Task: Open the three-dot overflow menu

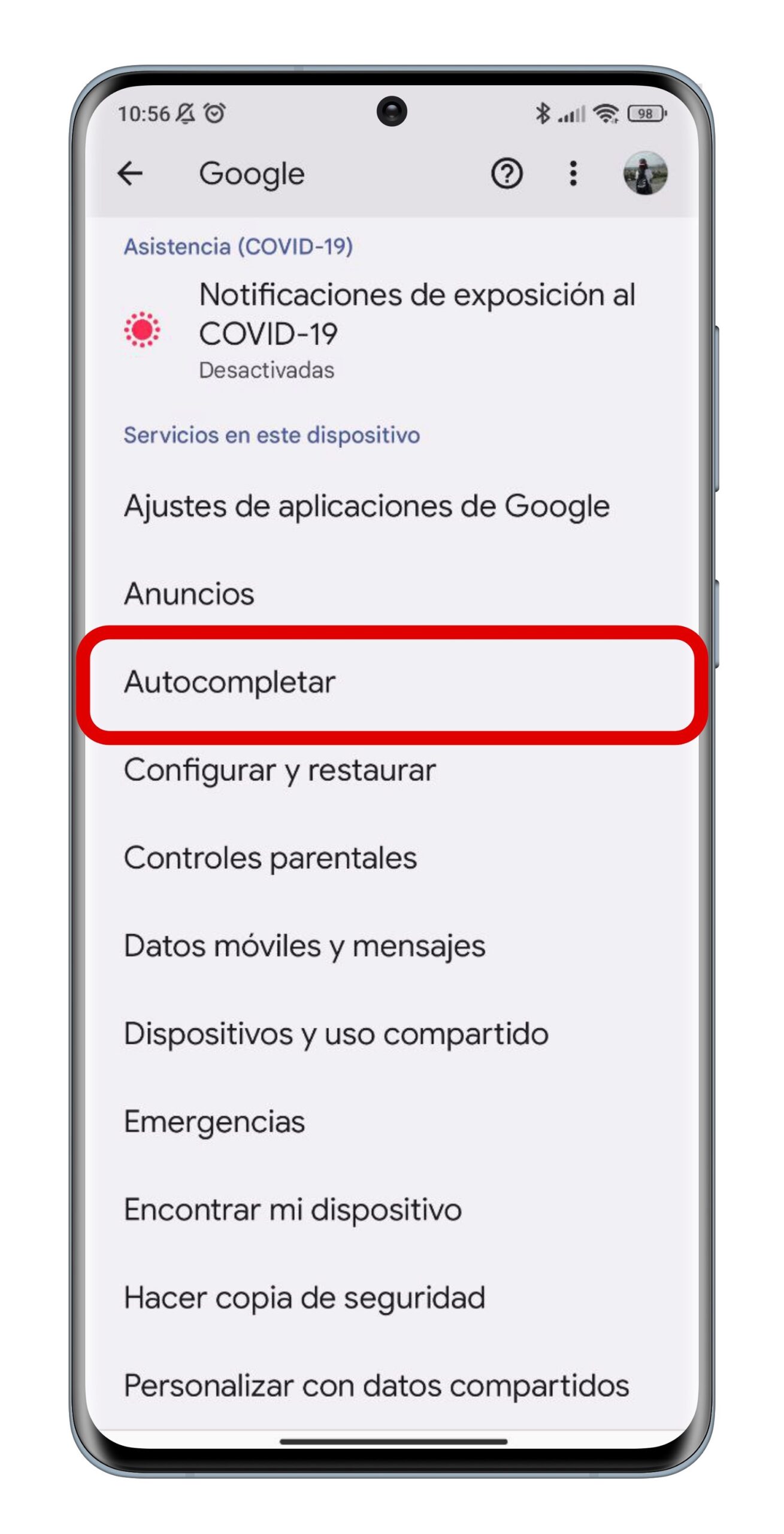Action: point(573,174)
